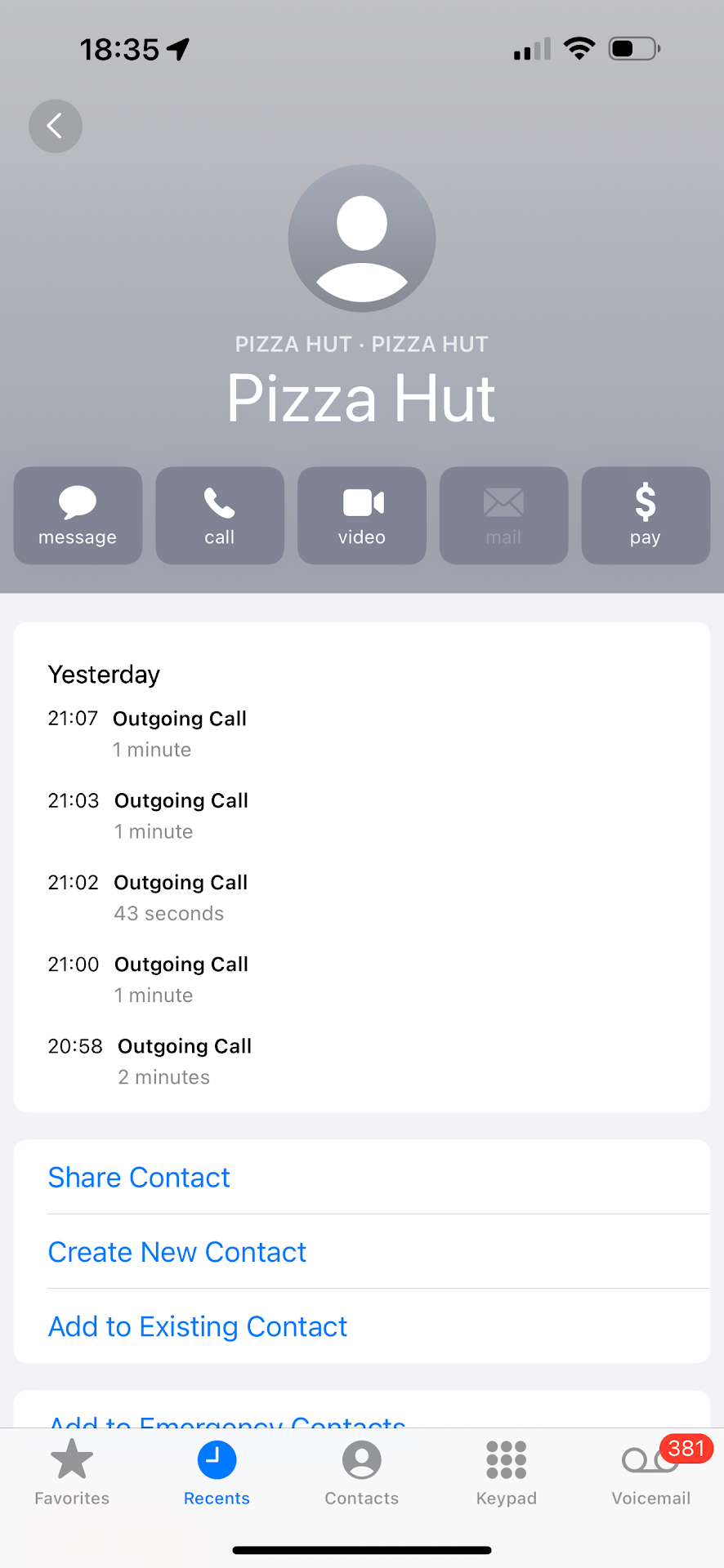Call Pizza Hut

[x=220, y=515]
